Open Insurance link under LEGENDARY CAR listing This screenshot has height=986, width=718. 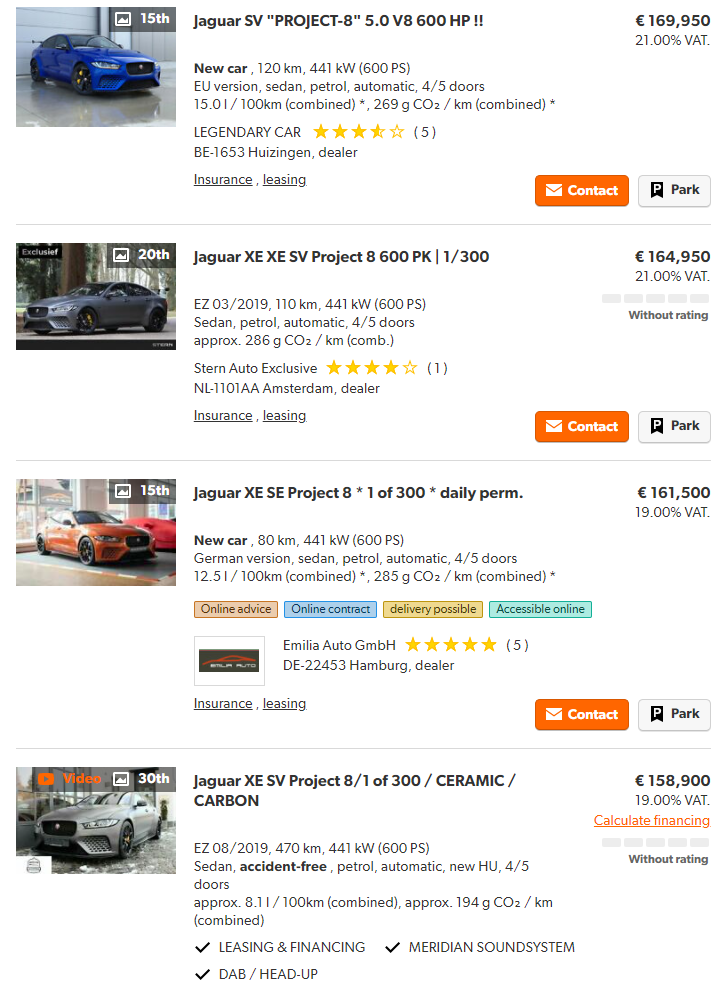(x=223, y=180)
